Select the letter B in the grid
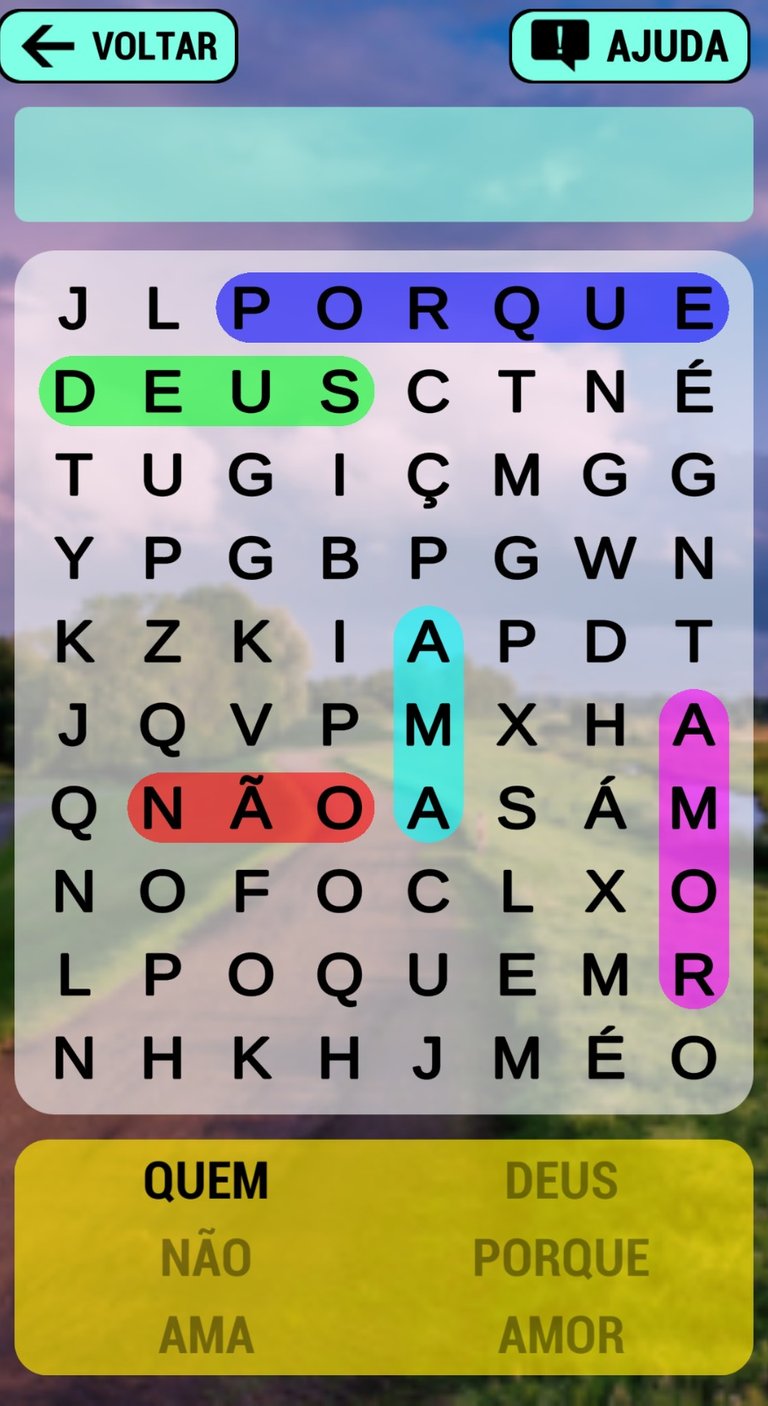Viewport: 768px width, 1406px height. click(x=339, y=559)
